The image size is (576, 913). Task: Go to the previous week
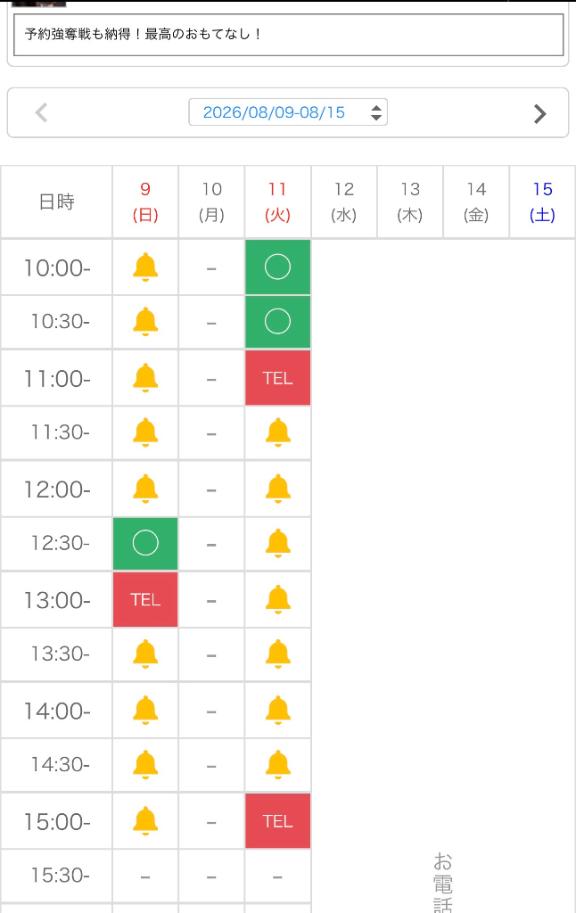pyautogui.click(x=41, y=112)
